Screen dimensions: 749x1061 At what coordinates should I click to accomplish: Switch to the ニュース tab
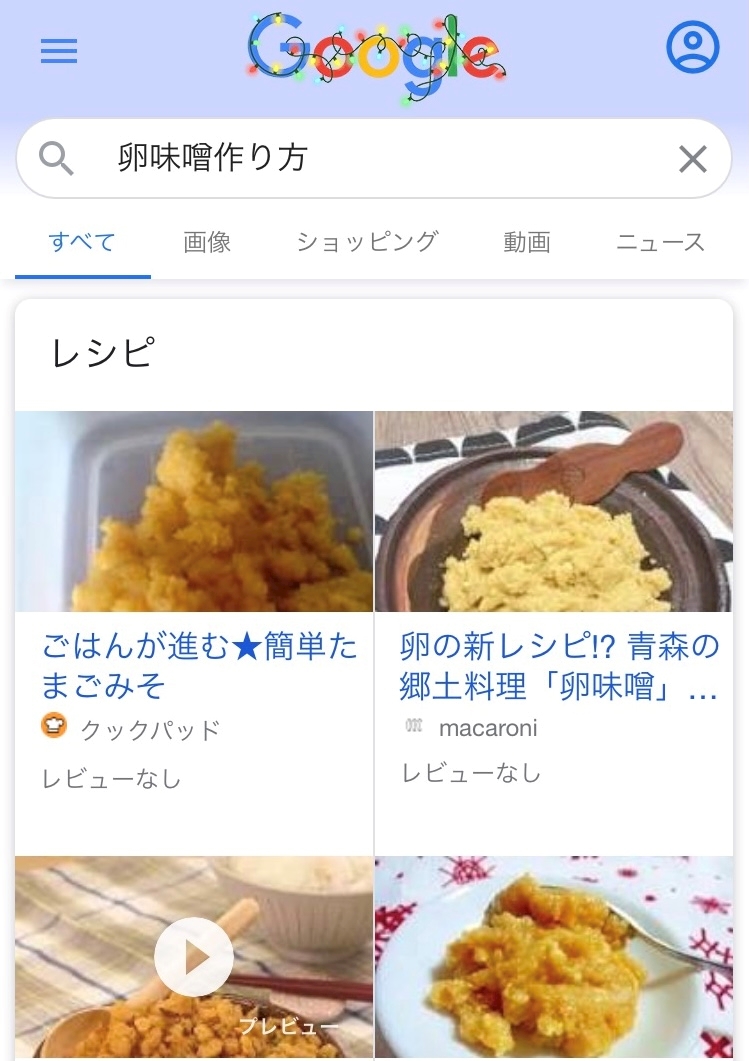click(x=660, y=242)
